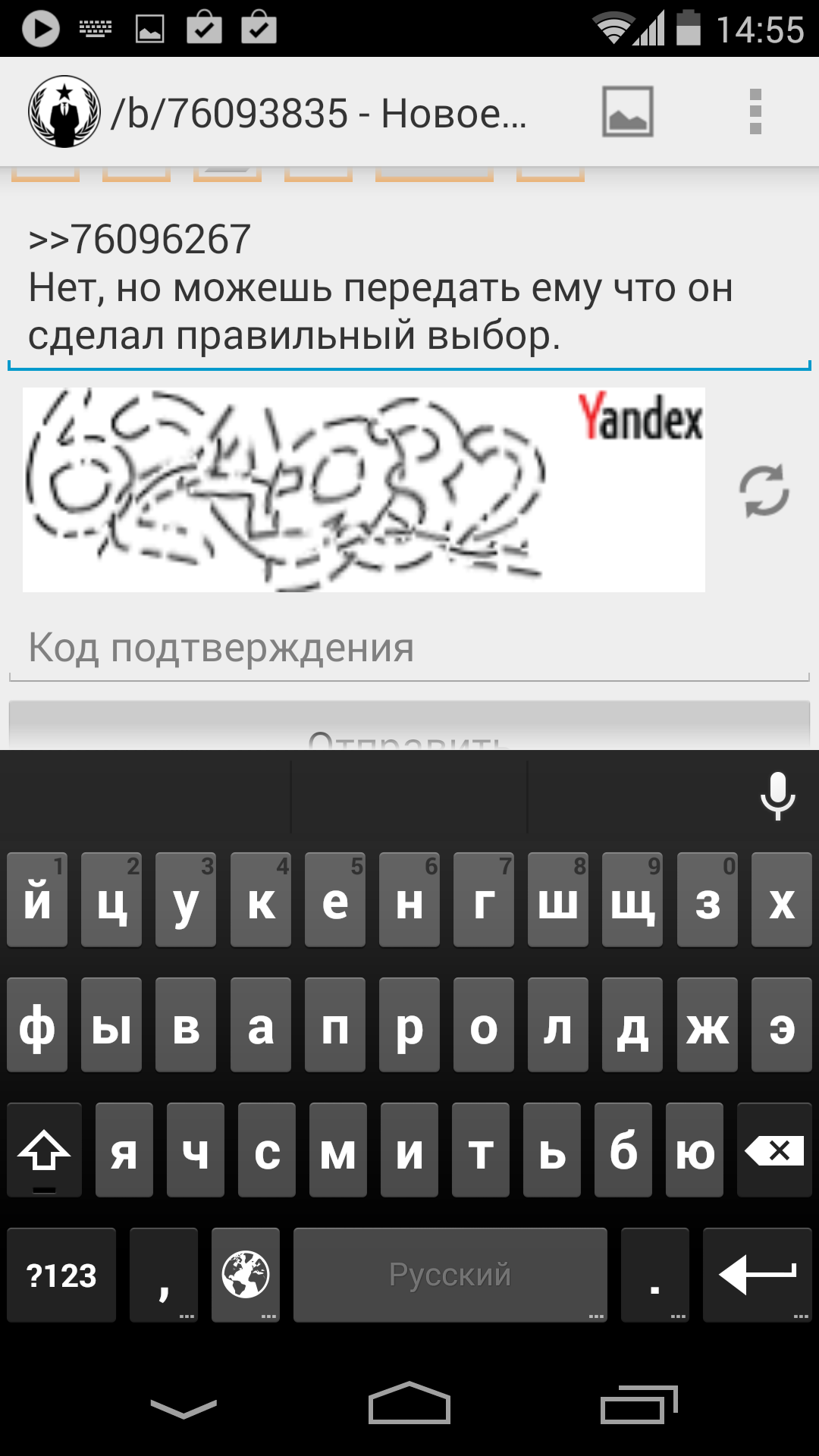Image resolution: width=819 pixels, height=1456 pixels.
Task: Tap the message text field
Action: [x=409, y=288]
